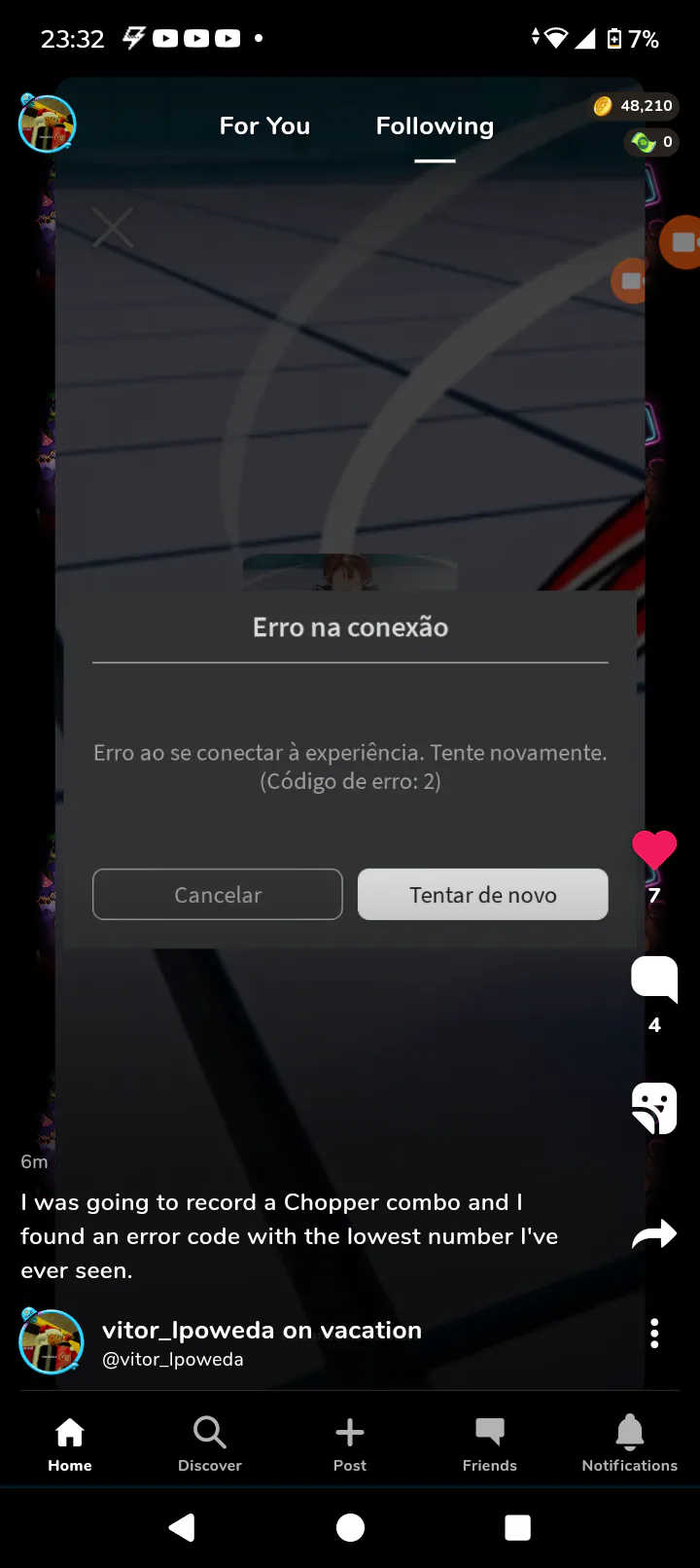The width and height of the screenshot is (700, 1568).
Task: Open the green gem balance showing 0
Action: pos(652,143)
